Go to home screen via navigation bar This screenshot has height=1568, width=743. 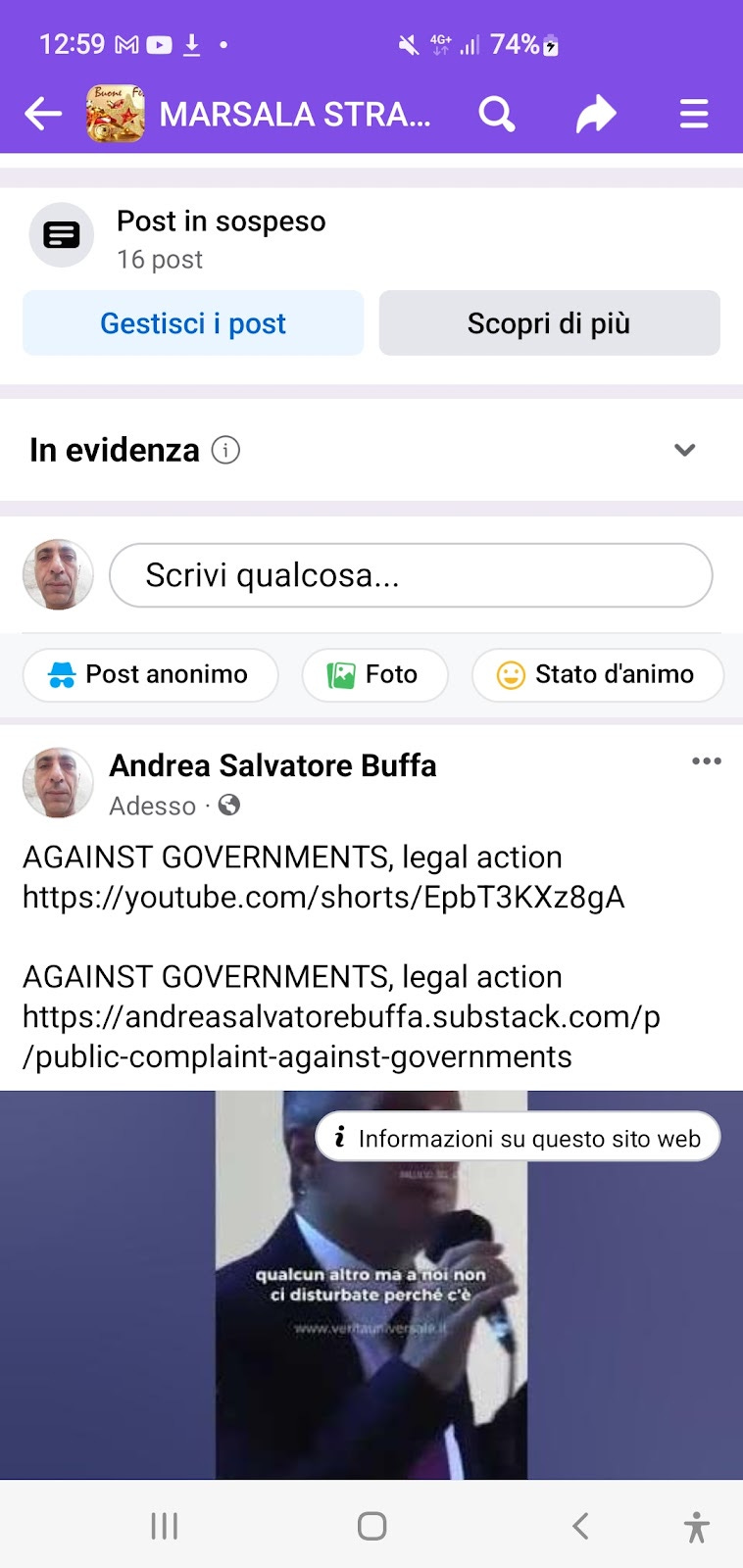[371, 1526]
